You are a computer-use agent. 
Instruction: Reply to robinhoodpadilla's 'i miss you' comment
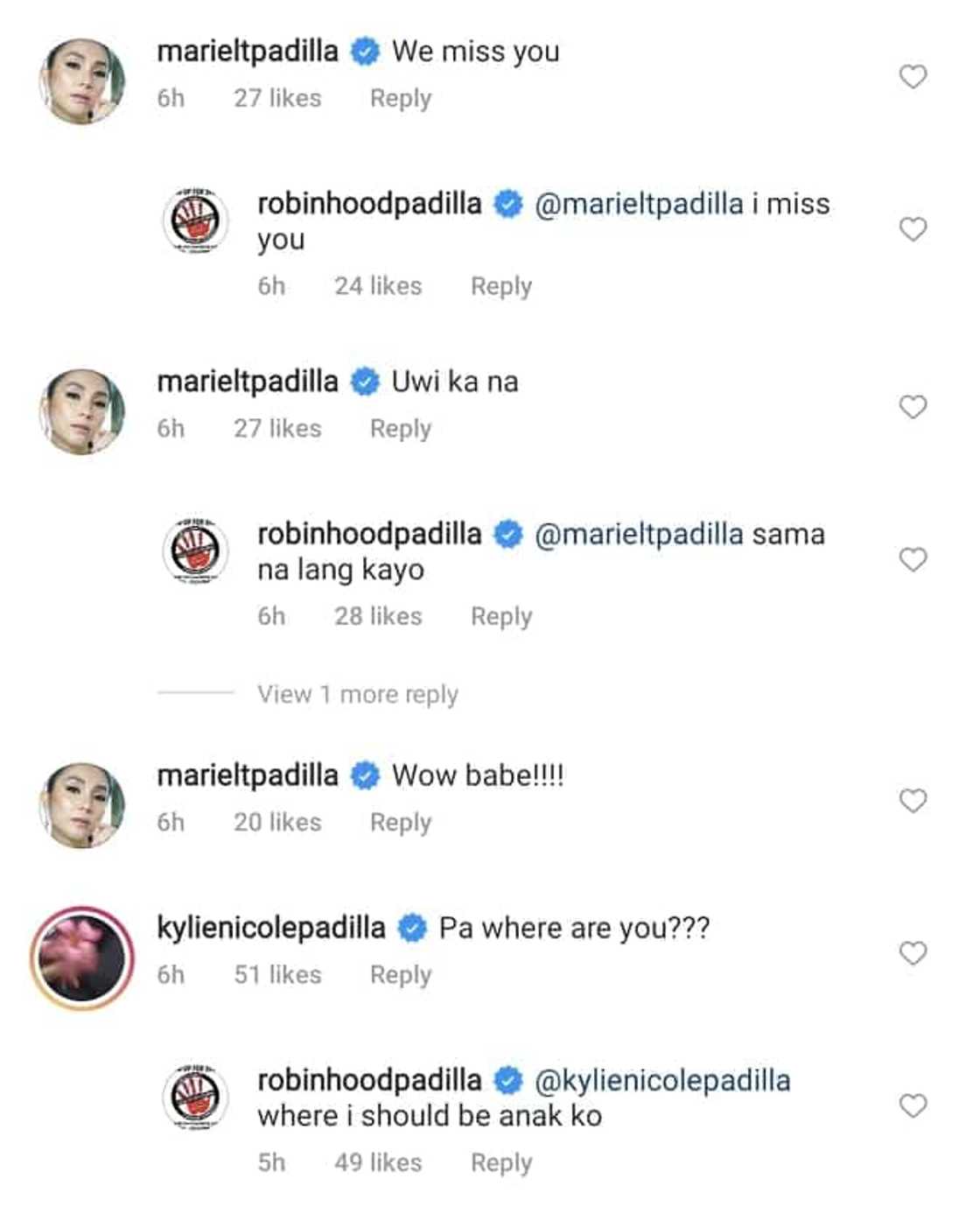pos(500,286)
